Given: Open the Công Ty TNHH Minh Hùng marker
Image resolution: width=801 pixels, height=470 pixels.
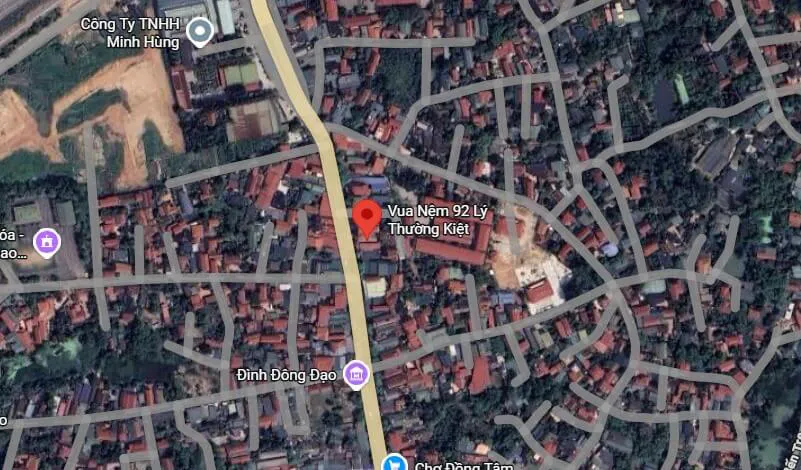Looking at the screenshot, I should 200,32.
